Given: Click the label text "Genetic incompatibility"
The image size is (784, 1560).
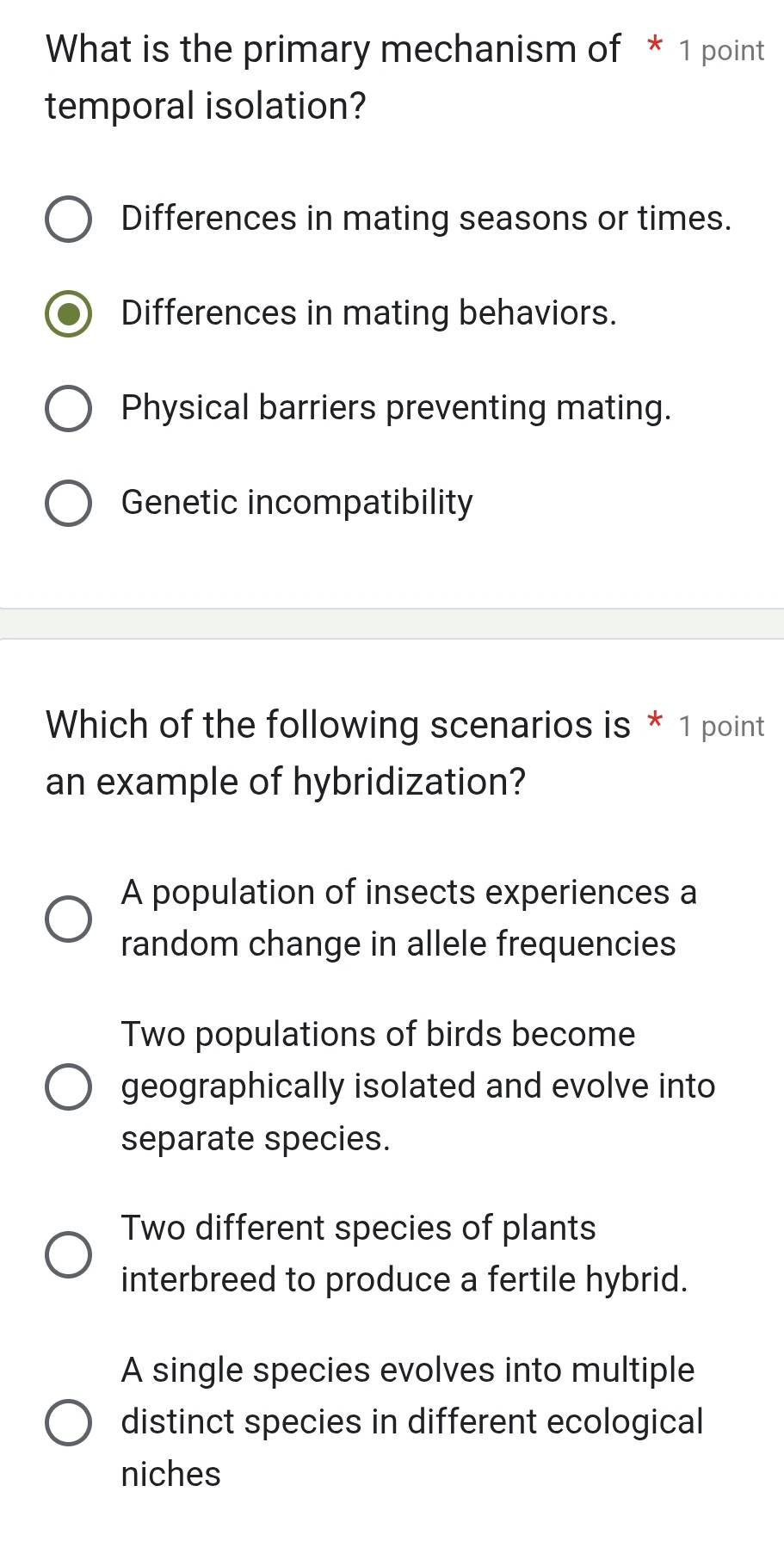Looking at the screenshot, I should click(296, 503).
